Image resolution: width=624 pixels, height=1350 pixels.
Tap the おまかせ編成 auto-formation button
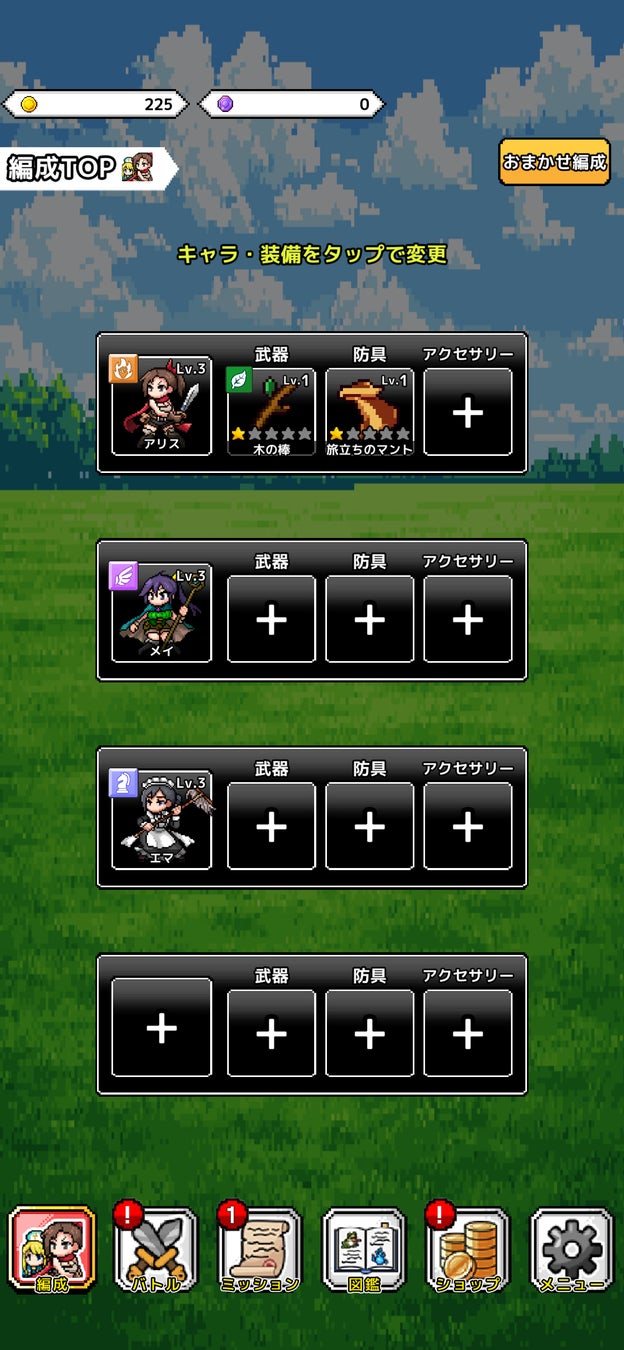(554, 162)
